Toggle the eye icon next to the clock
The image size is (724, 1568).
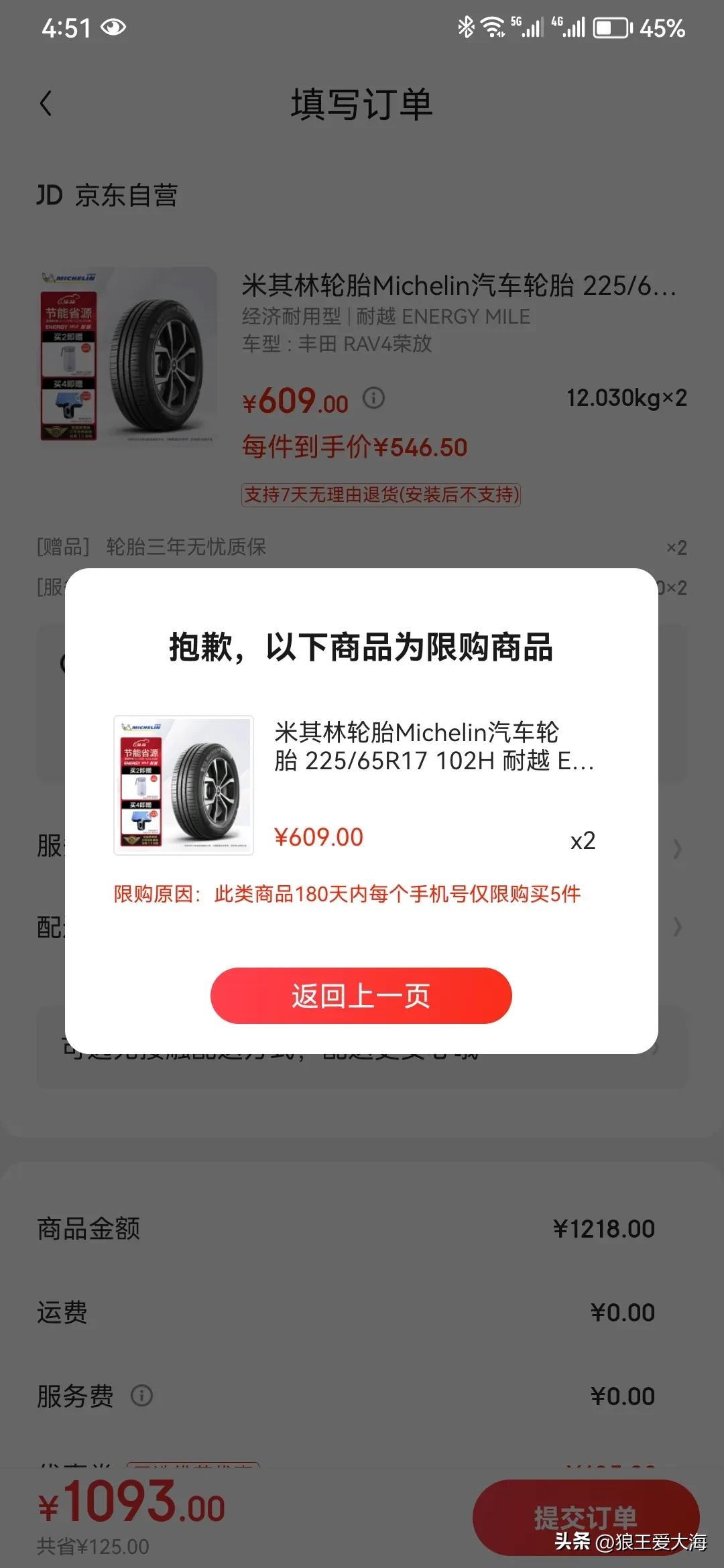pos(113,27)
